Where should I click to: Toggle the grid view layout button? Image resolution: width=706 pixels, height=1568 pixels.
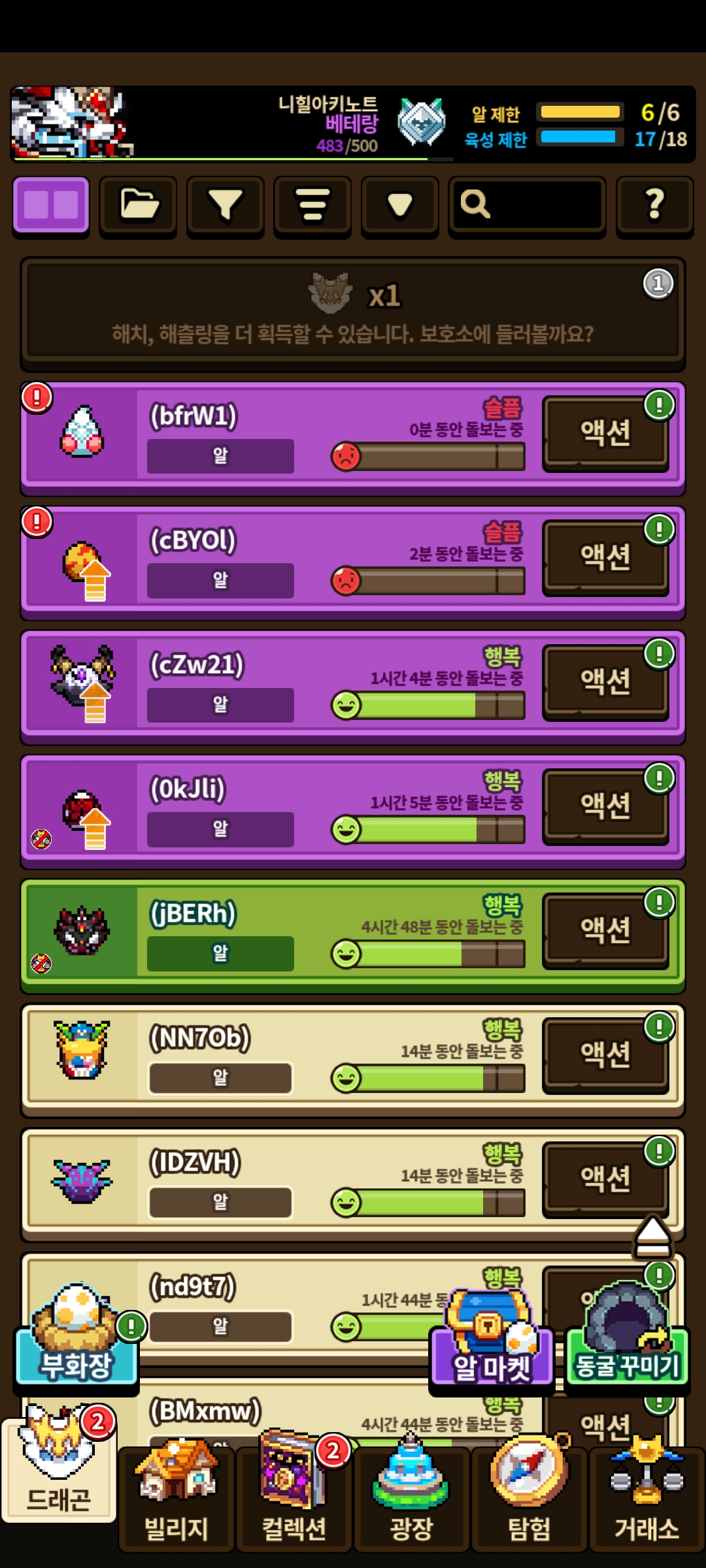click(51, 205)
